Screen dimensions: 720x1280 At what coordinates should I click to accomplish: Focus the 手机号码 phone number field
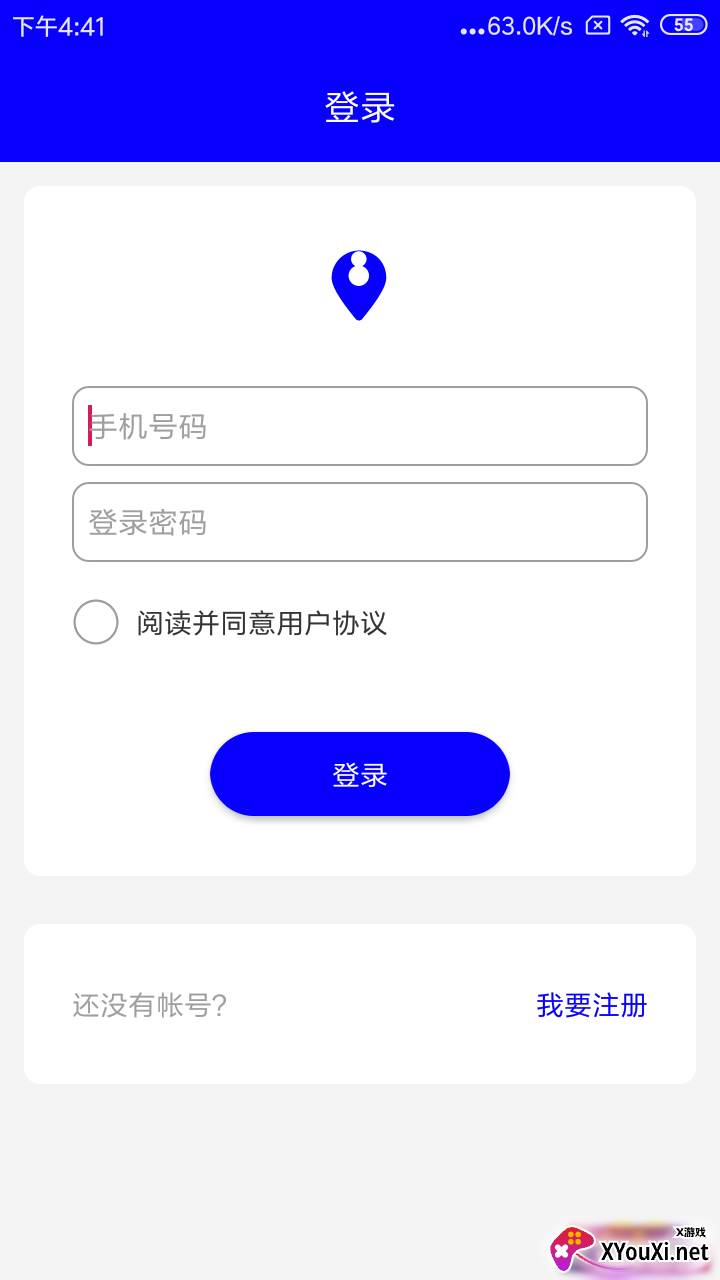[x=360, y=426]
